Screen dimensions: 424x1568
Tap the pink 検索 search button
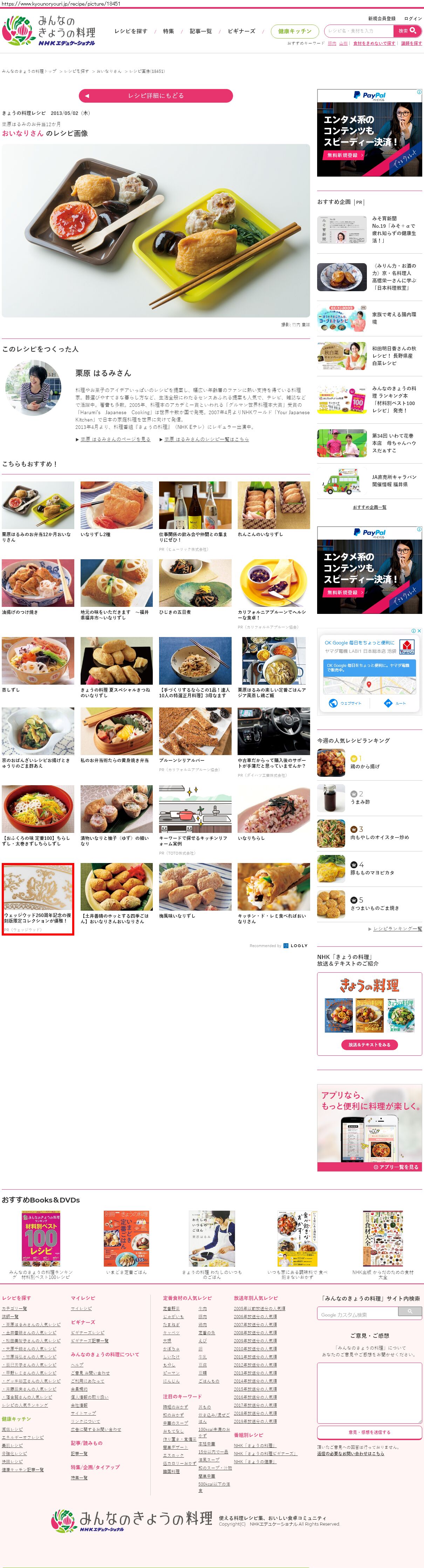click(x=407, y=30)
